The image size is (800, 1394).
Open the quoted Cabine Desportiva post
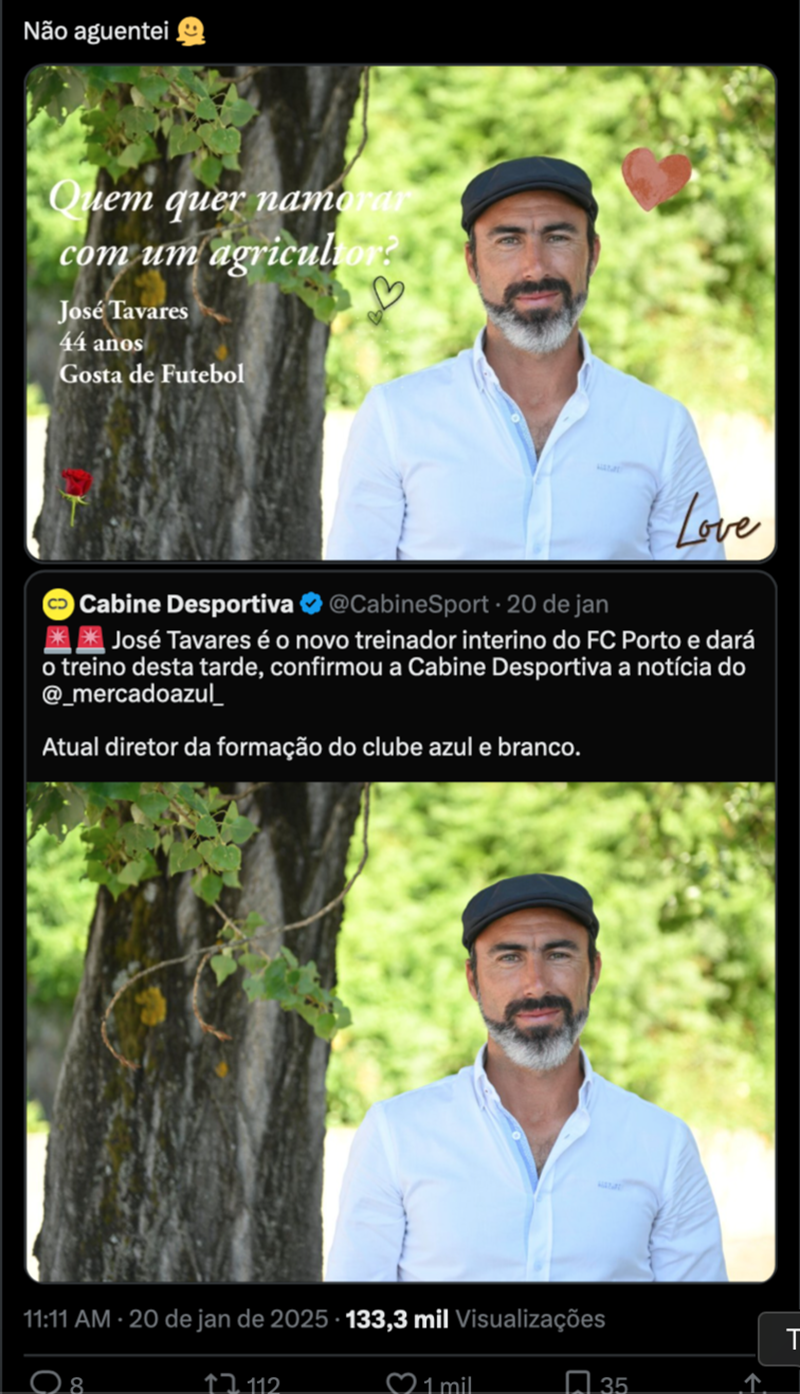coord(400,676)
